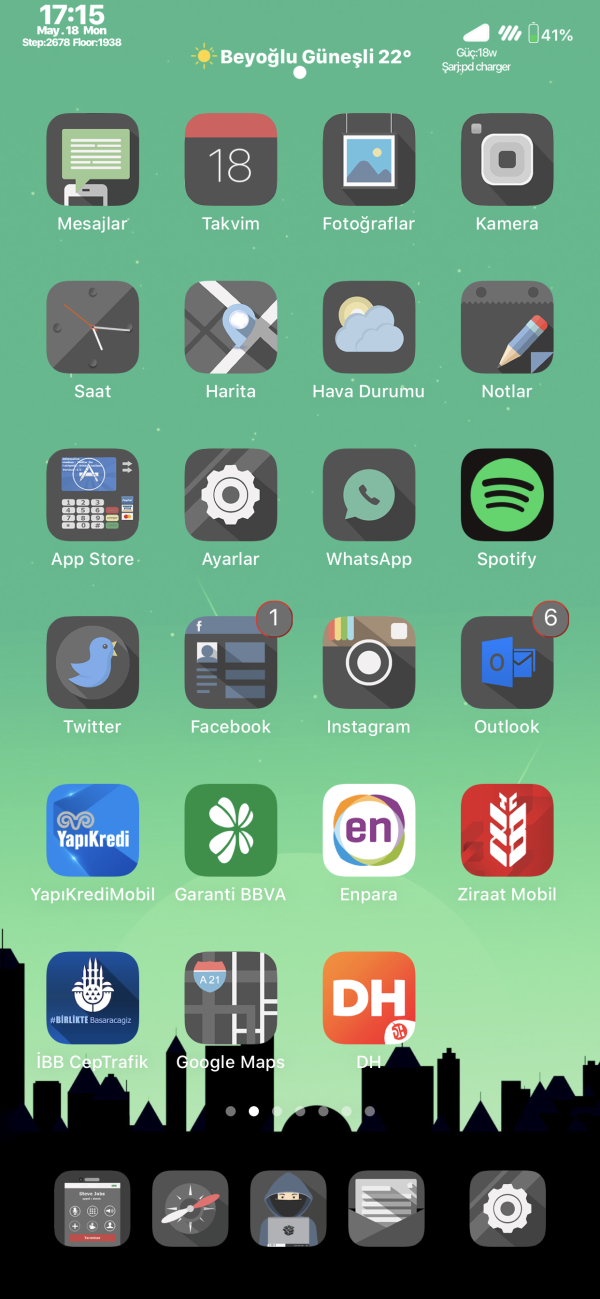Launch Instagram
Viewport: 600px width, 1299px height.
(x=369, y=662)
